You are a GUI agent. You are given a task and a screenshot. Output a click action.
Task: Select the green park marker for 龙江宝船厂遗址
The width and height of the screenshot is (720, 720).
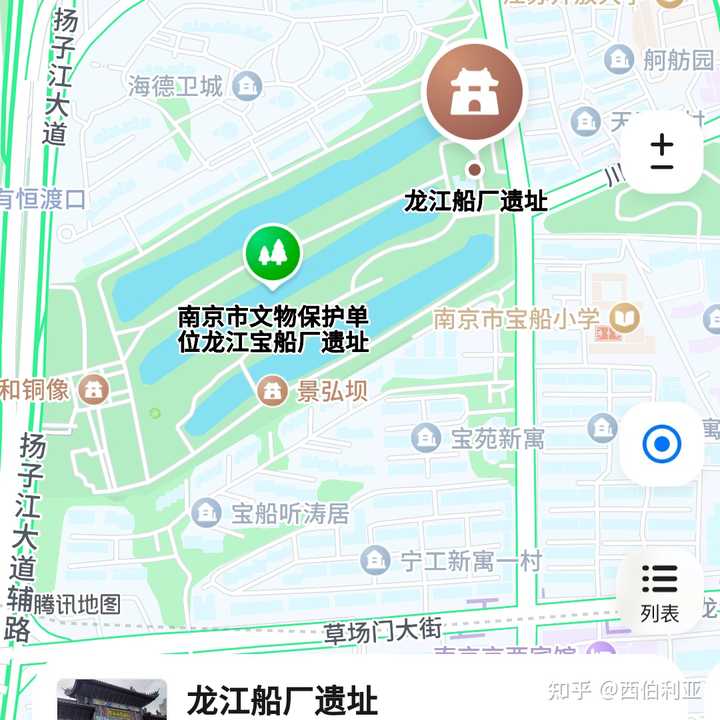272,251
